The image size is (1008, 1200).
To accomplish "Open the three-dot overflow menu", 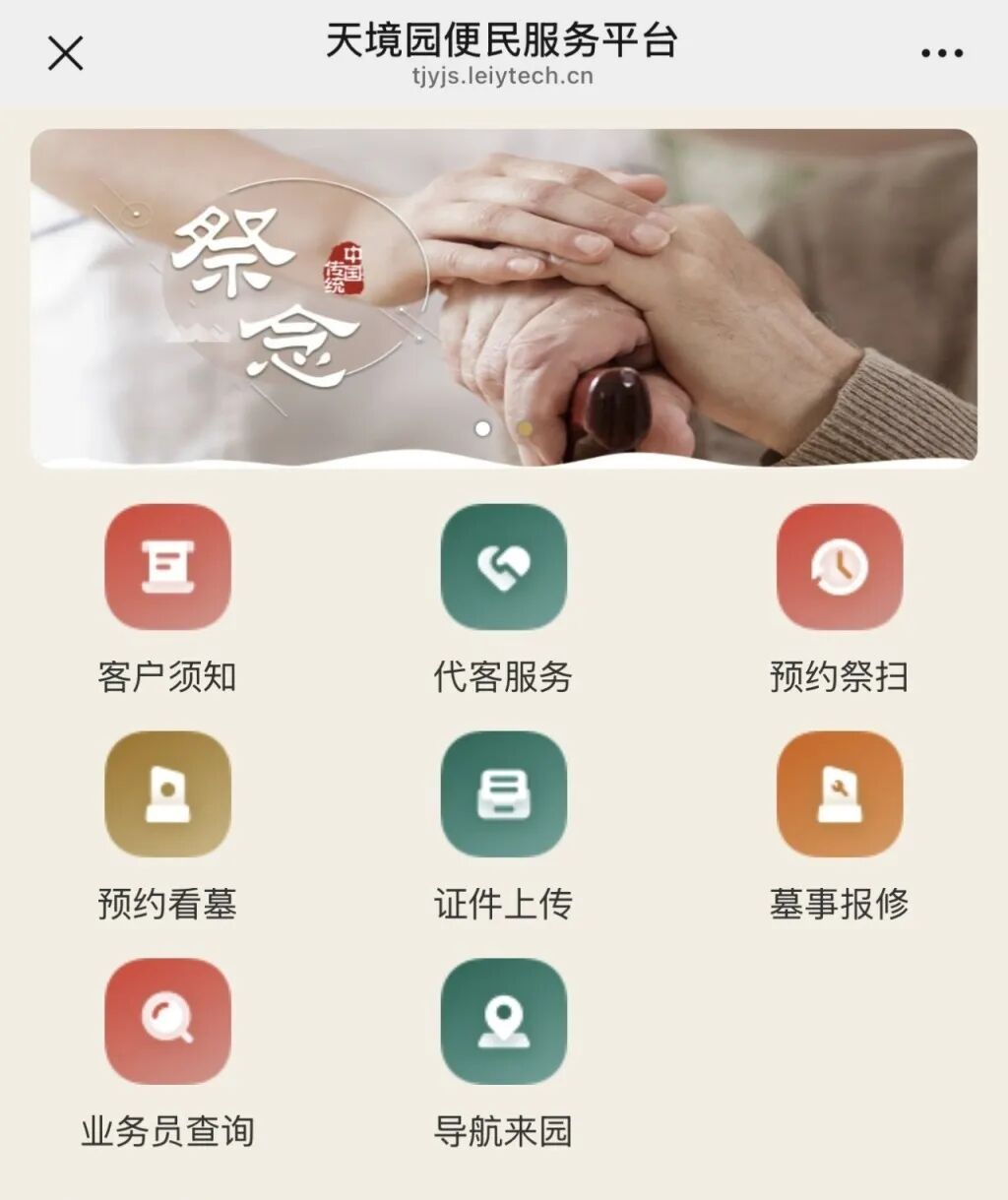I will point(941,53).
